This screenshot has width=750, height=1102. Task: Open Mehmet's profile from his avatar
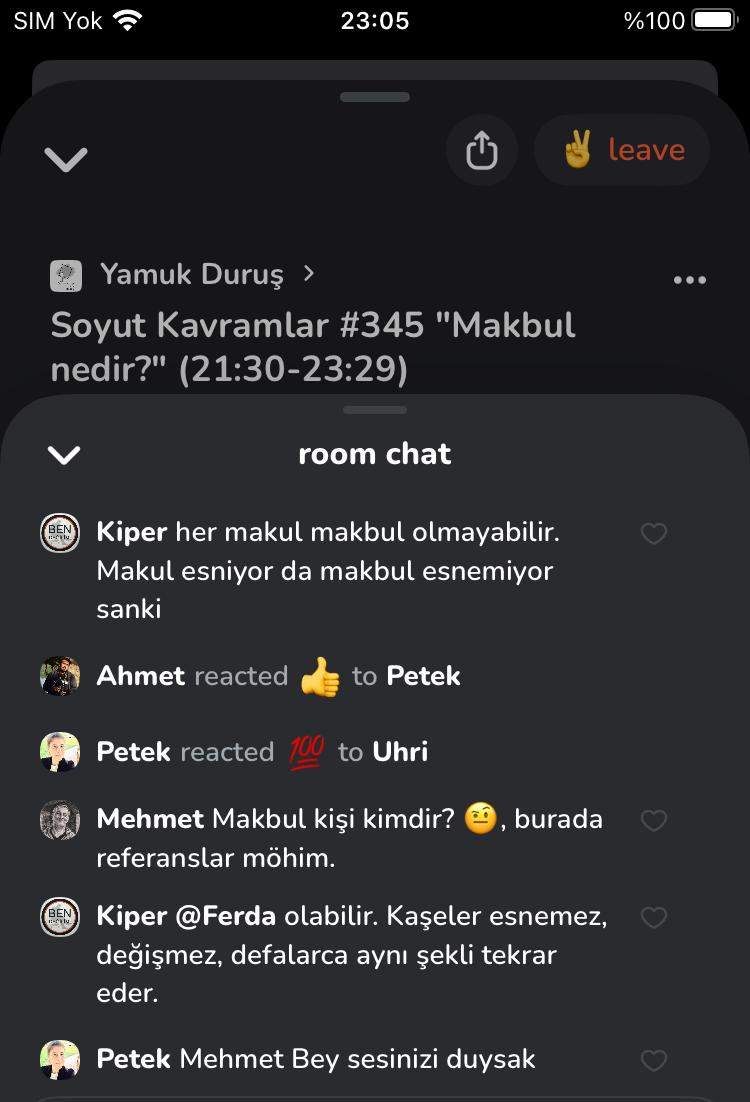(x=60, y=820)
